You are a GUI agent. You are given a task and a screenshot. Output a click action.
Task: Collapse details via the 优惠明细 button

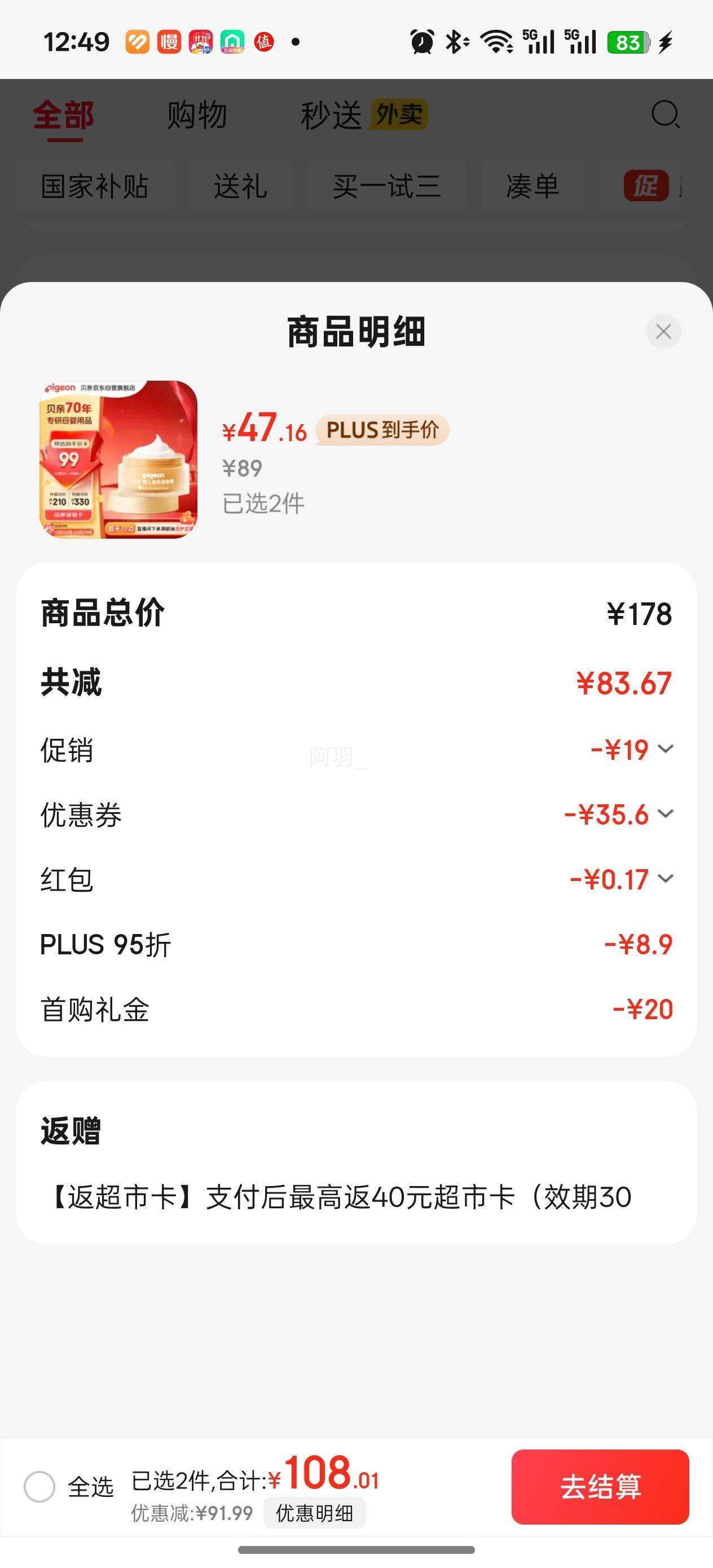coord(314,1513)
